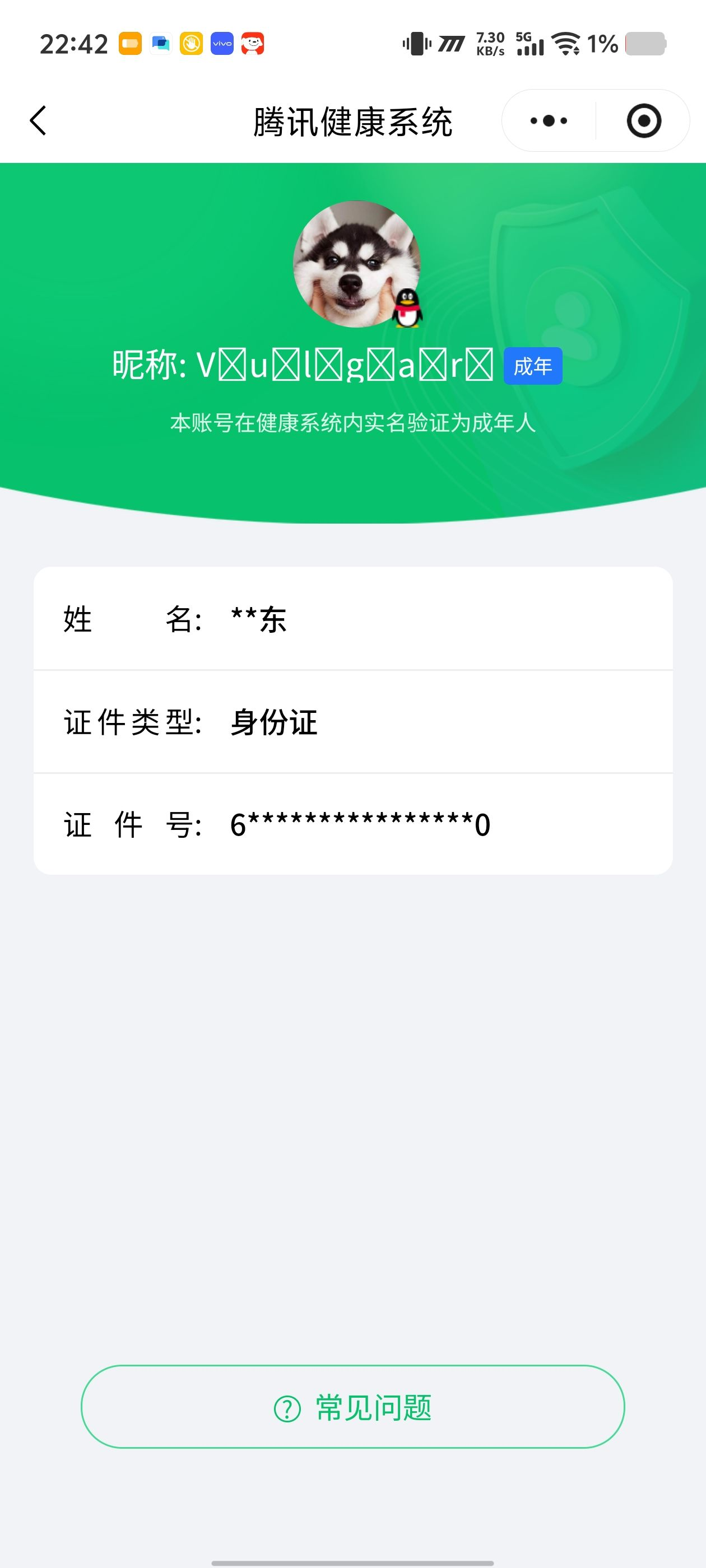Tap the yellow hand gesture status icon
Viewport: 706px width, 1568px height.
(x=191, y=43)
